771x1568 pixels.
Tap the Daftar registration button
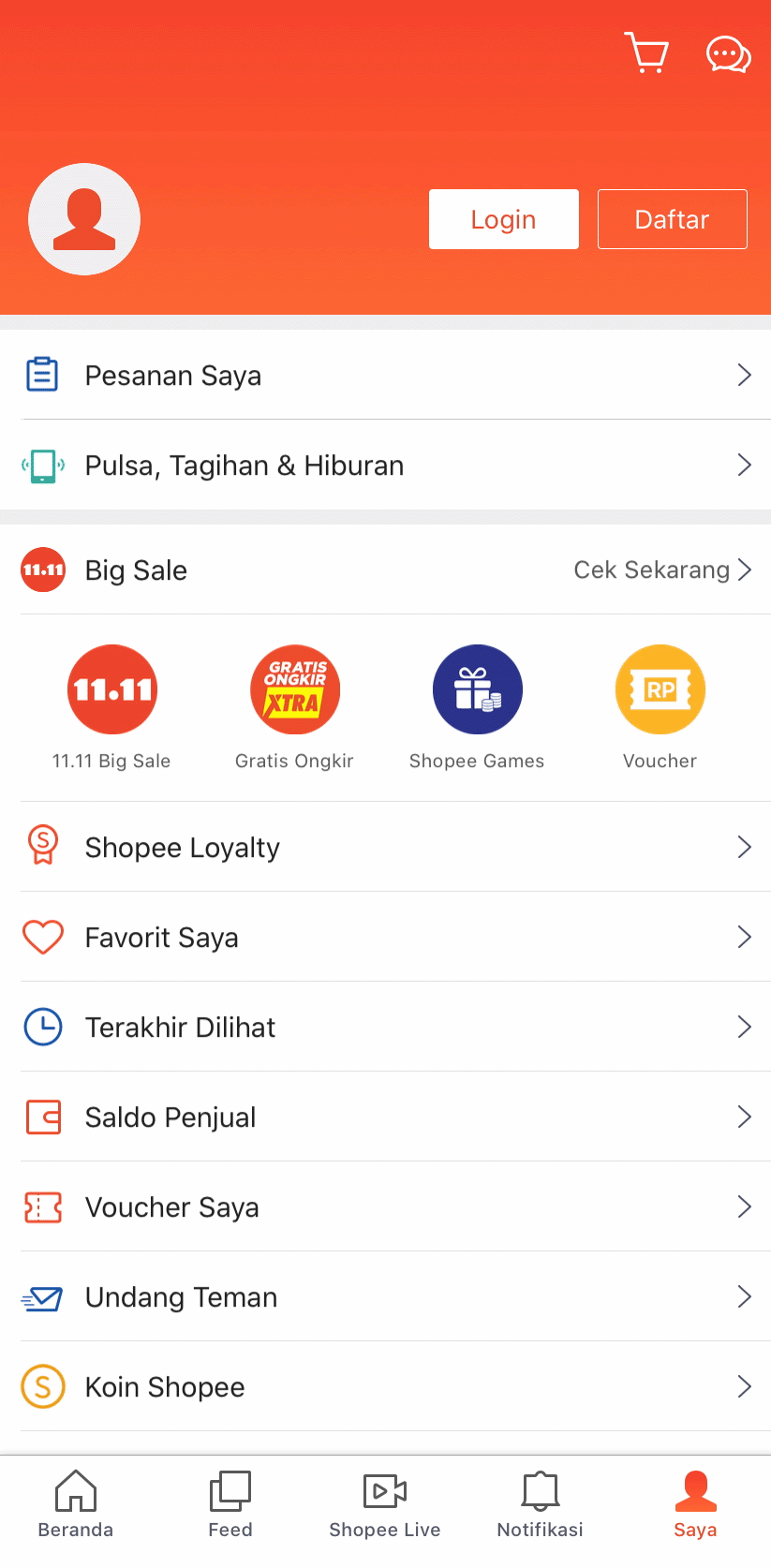tap(672, 219)
